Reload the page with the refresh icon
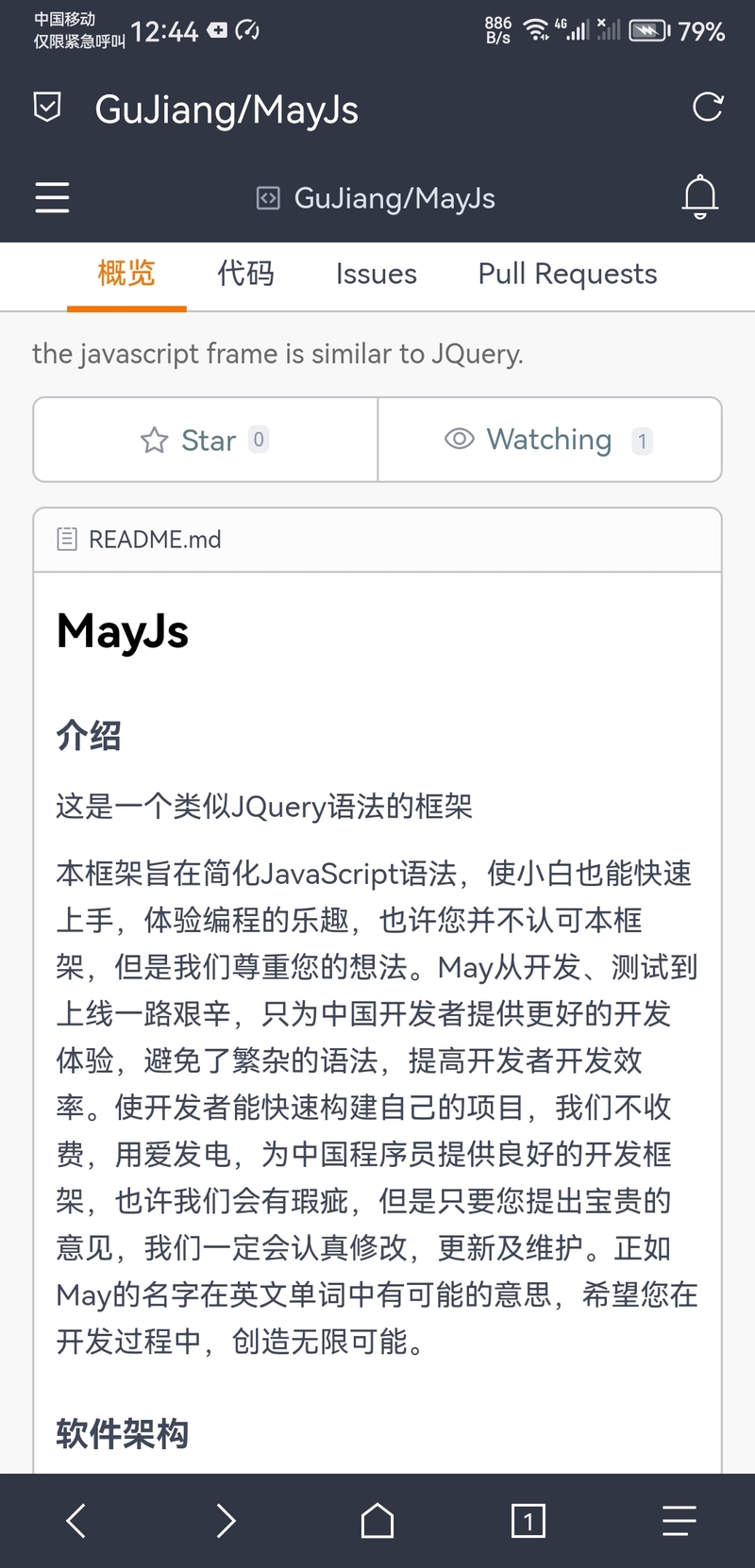Image resolution: width=755 pixels, height=1568 pixels. click(707, 108)
